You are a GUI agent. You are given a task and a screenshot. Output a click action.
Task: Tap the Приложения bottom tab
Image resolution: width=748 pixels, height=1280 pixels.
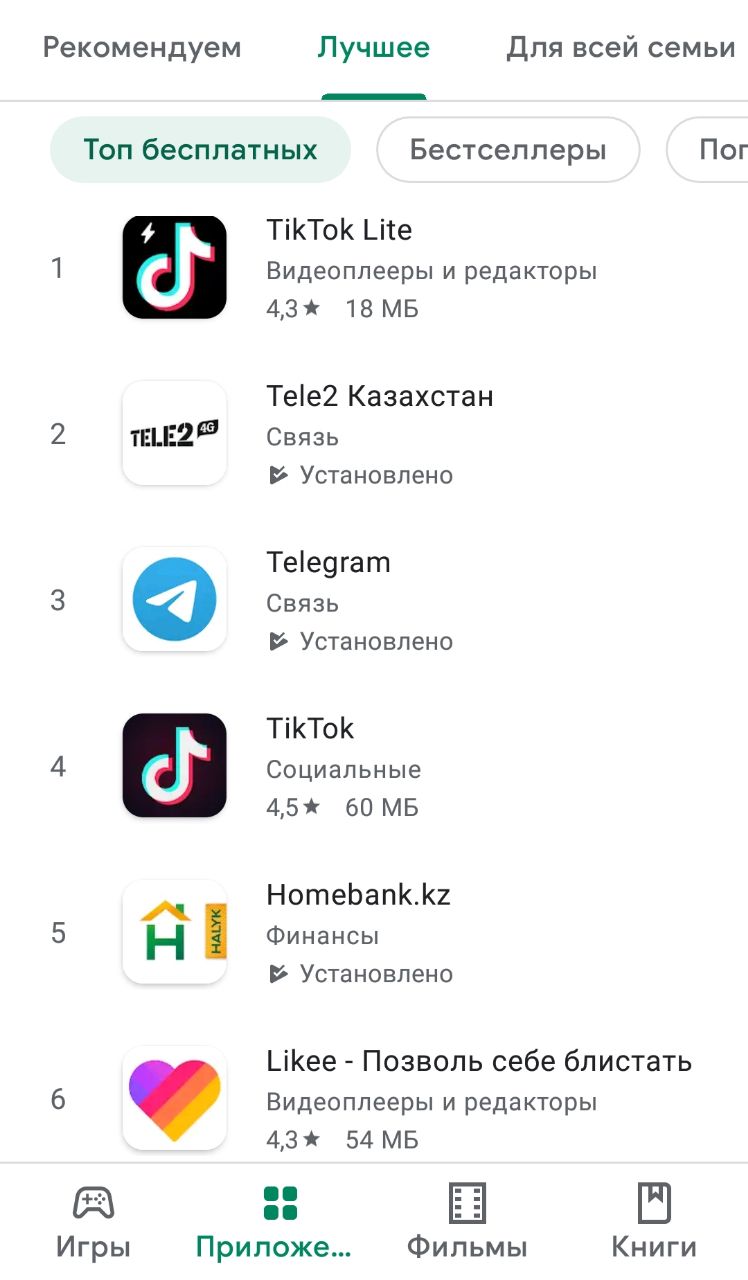(x=274, y=1222)
